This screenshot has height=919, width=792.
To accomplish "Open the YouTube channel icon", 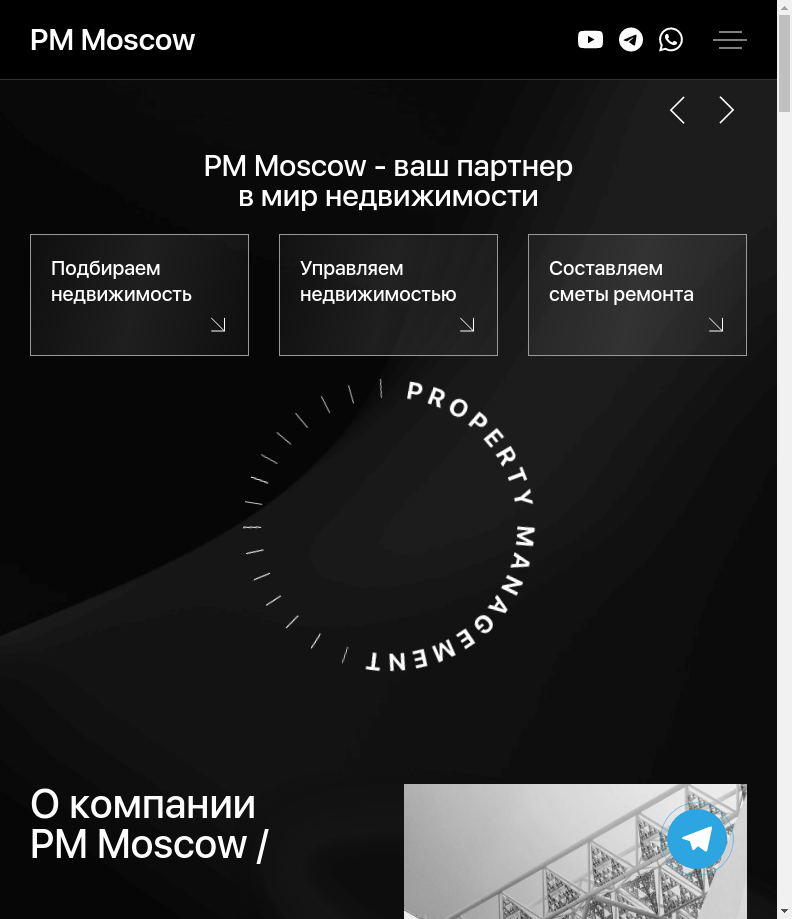I will tap(590, 40).
